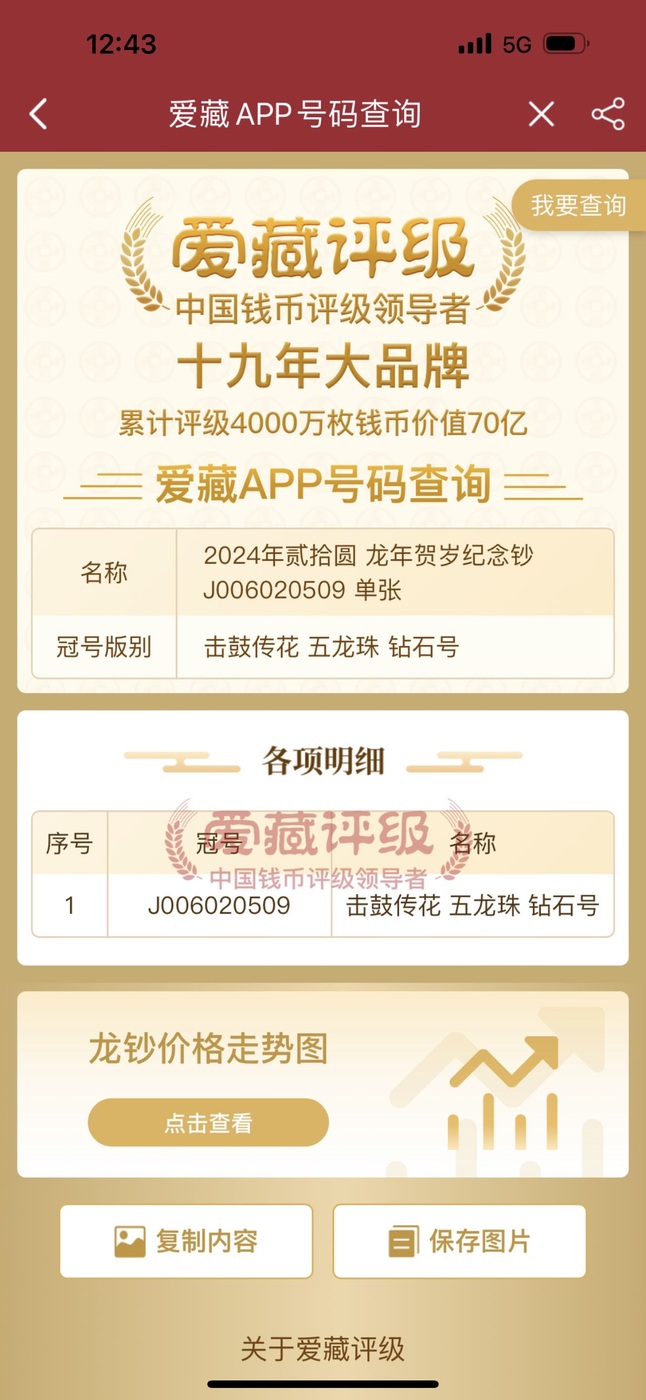Tap the 我要查询 button

pyautogui.click(x=579, y=206)
